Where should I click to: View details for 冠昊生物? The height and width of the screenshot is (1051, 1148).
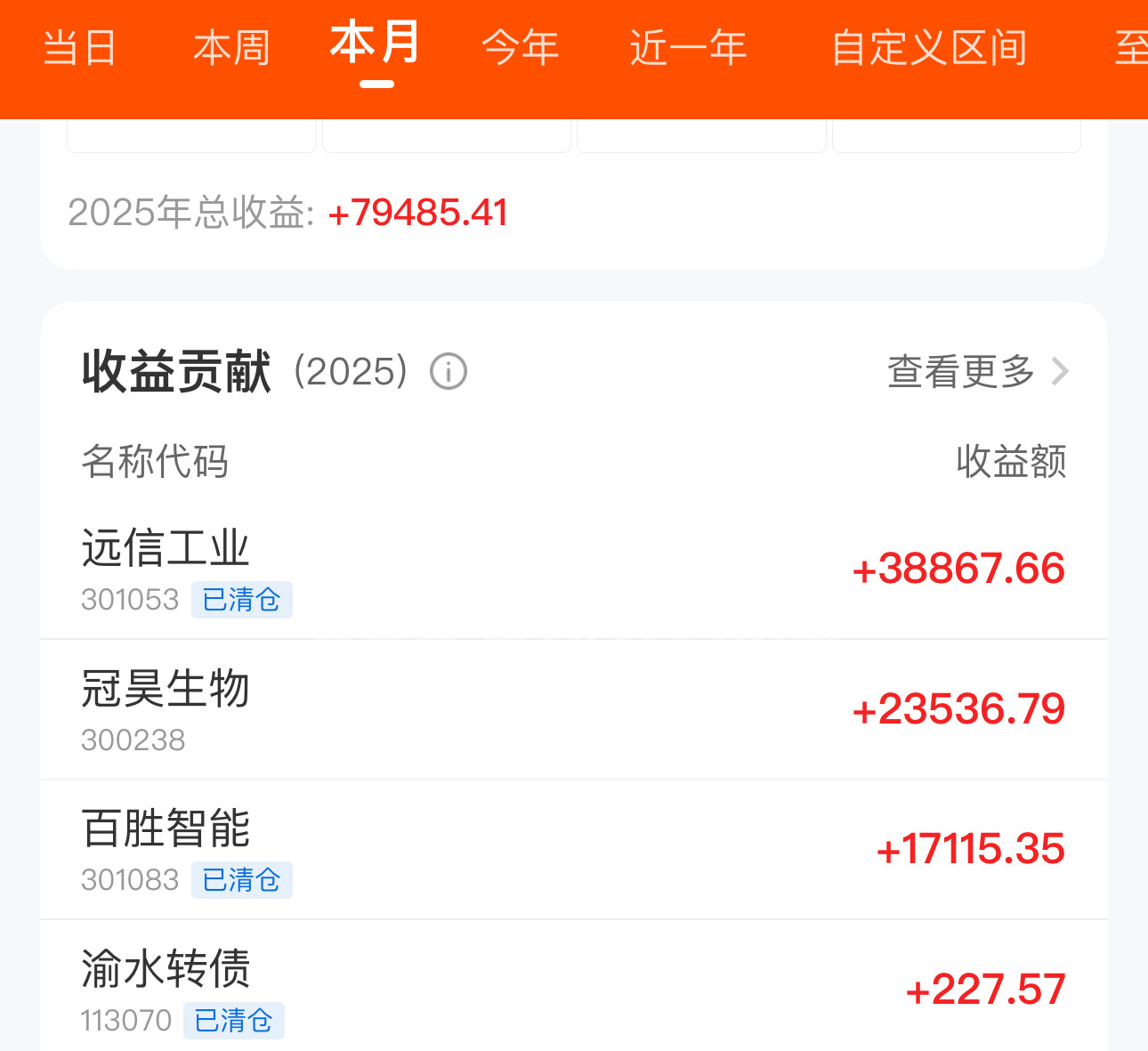point(573,710)
